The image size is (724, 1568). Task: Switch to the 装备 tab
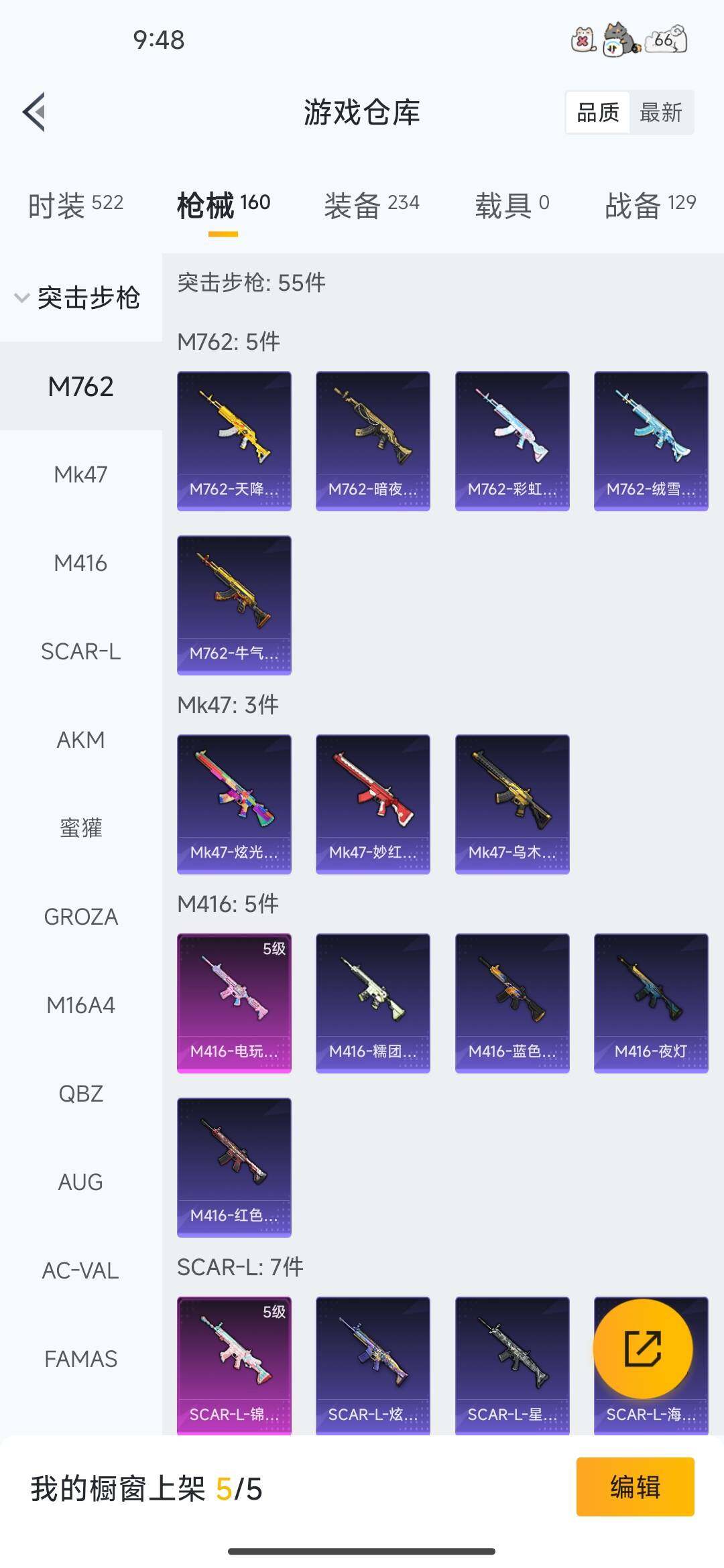point(371,204)
